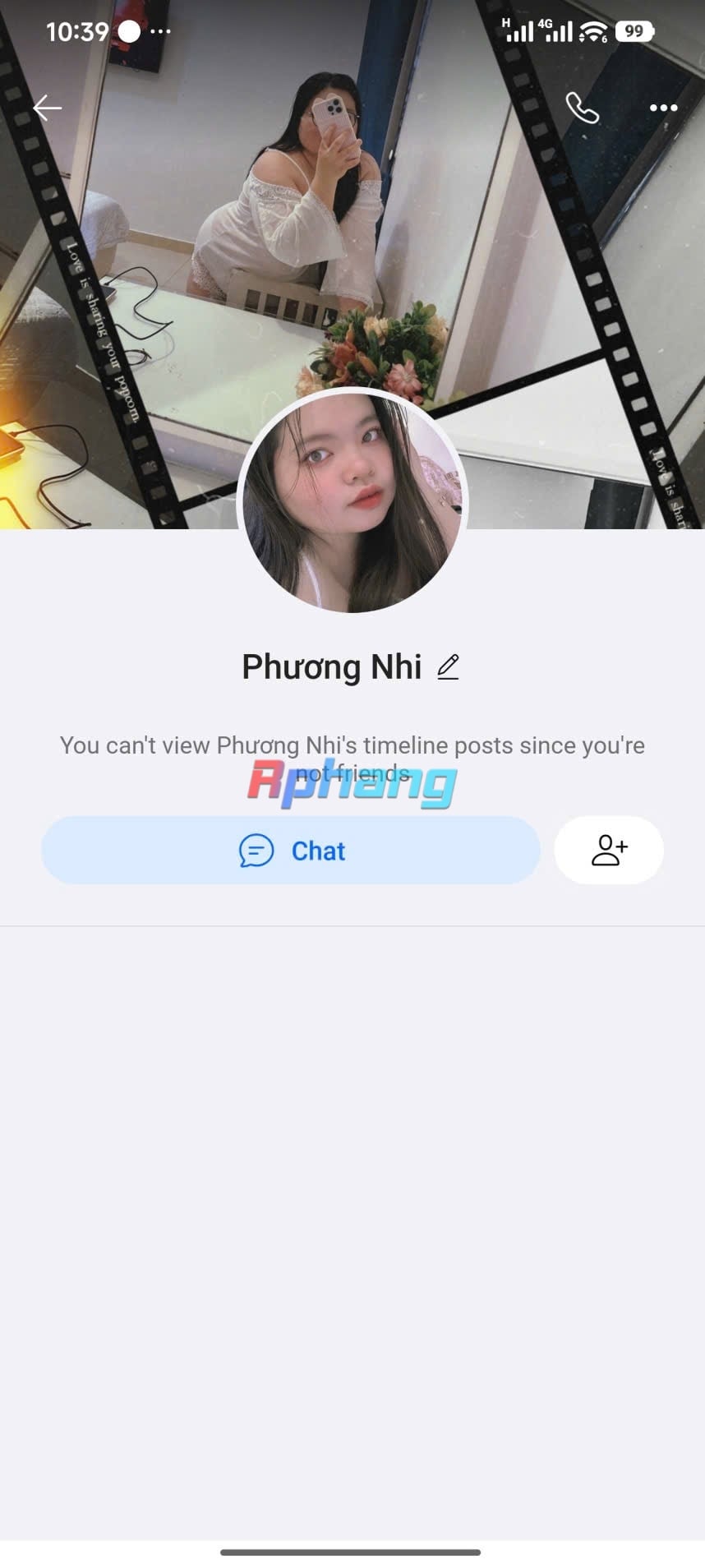Viewport: 705px width, 1568px height.
Task: Call Phương Nhi with the phone icon
Action: [582, 108]
